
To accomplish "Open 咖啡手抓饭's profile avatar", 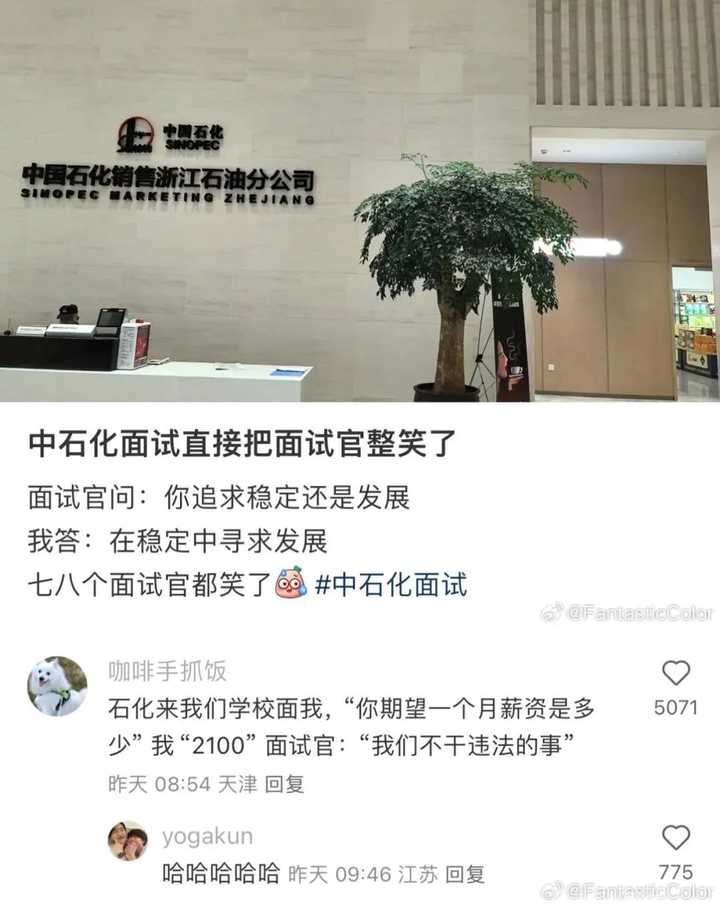I will pyautogui.click(x=57, y=686).
